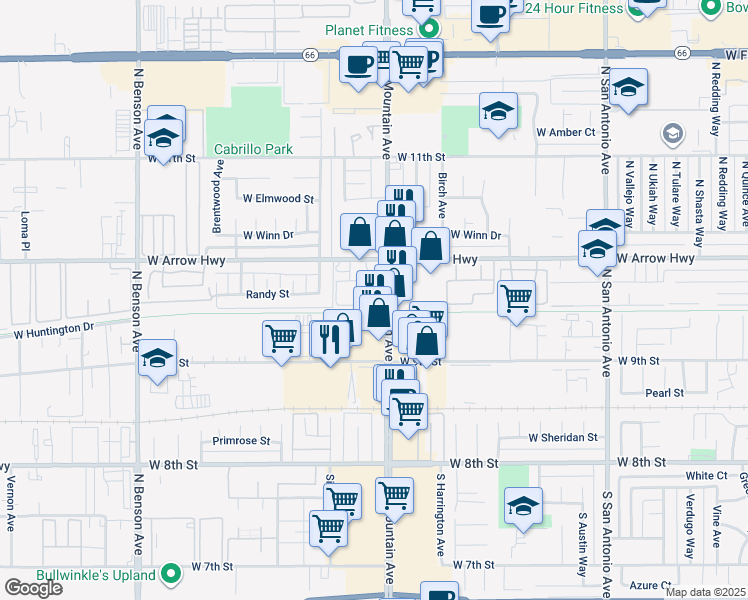The image size is (748, 600).
Task: Select the grocery cart marker east of Randy St
Action: [516, 296]
